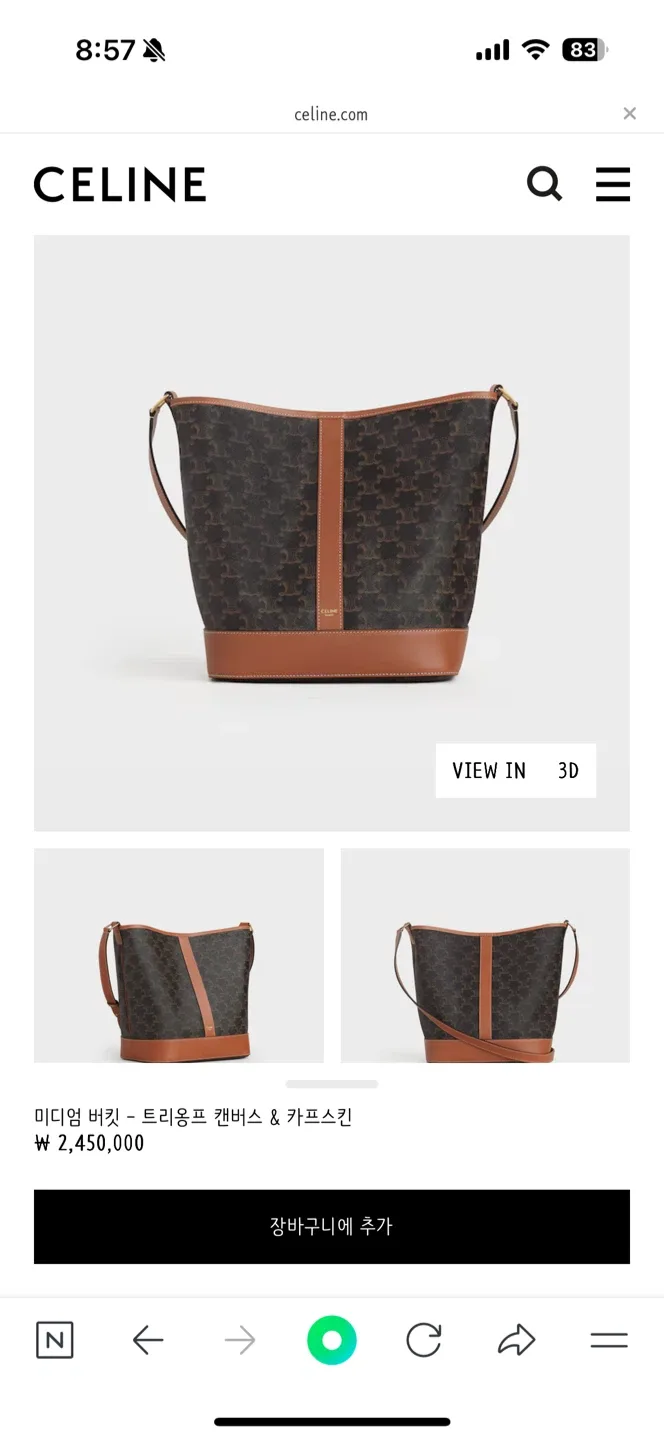Open the main bucket bag product image
The height and width of the screenshot is (1440, 664).
(331, 532)
